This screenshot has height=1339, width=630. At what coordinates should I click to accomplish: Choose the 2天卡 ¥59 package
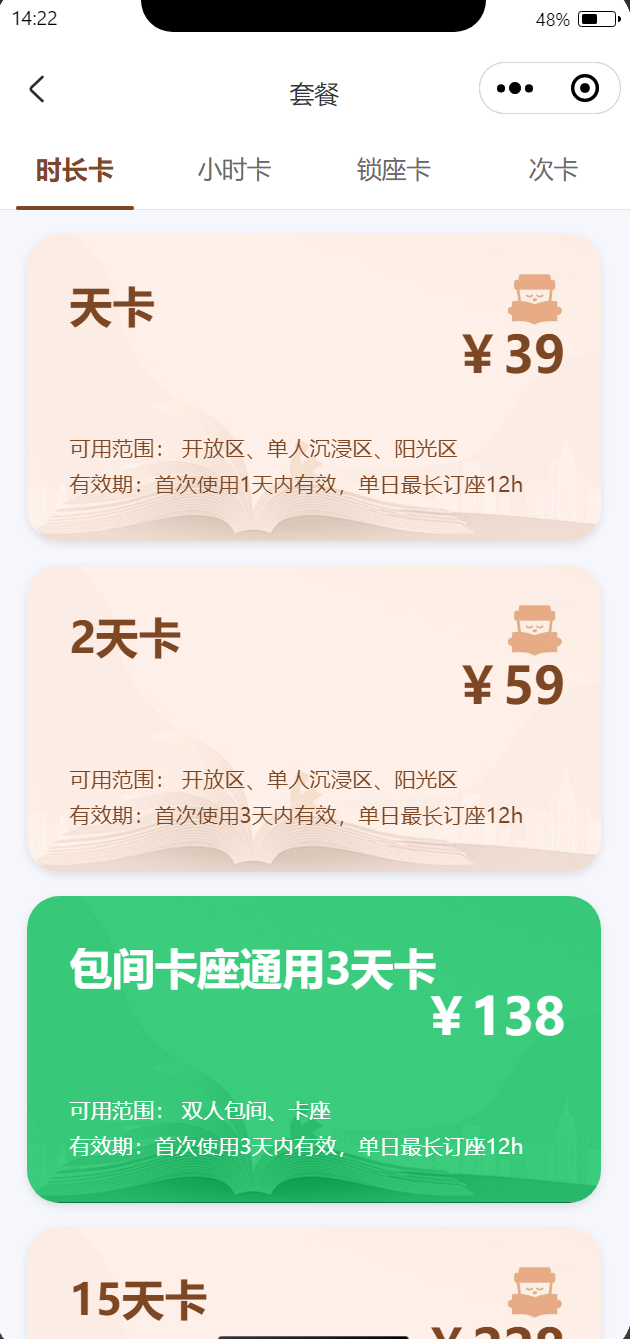(314, 718)
